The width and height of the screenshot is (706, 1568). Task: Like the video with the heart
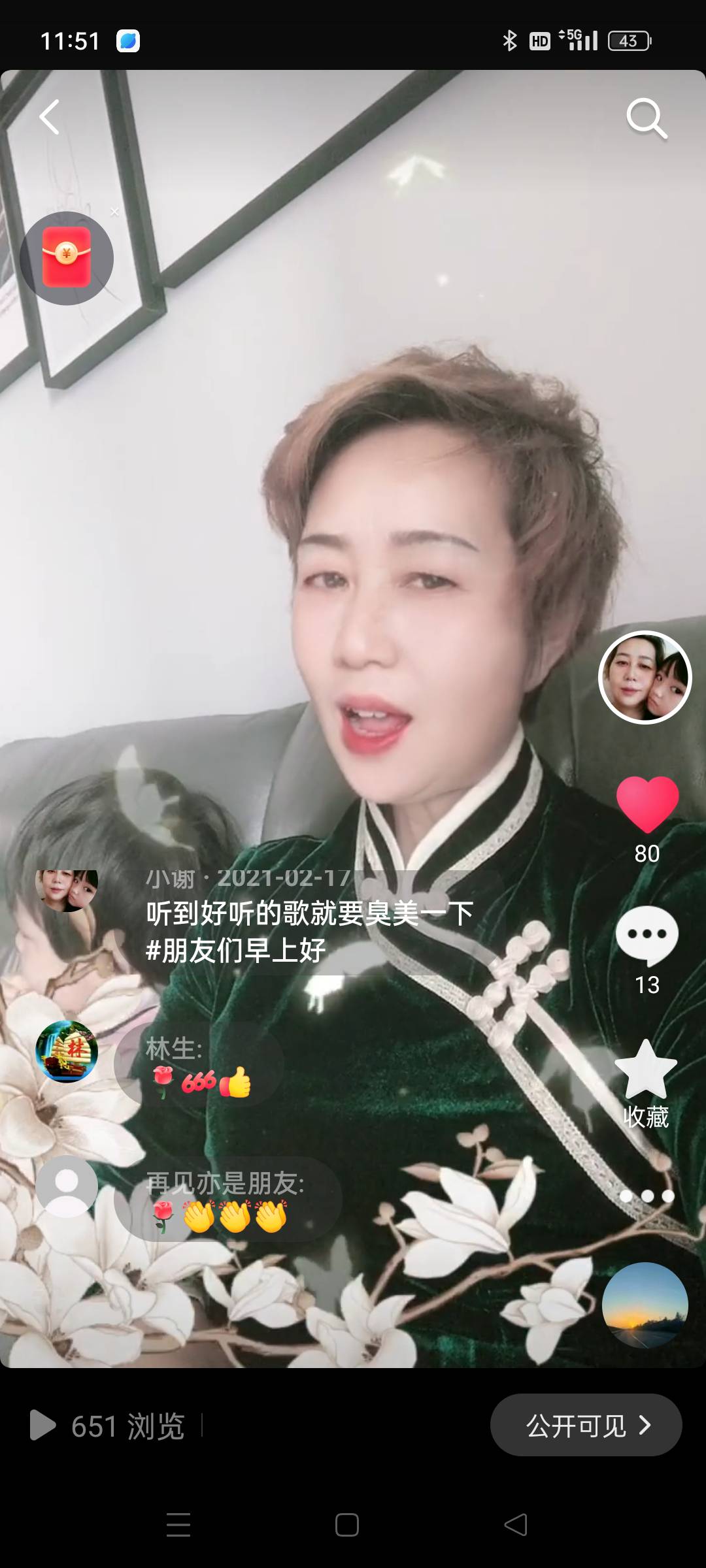(647, 805)
